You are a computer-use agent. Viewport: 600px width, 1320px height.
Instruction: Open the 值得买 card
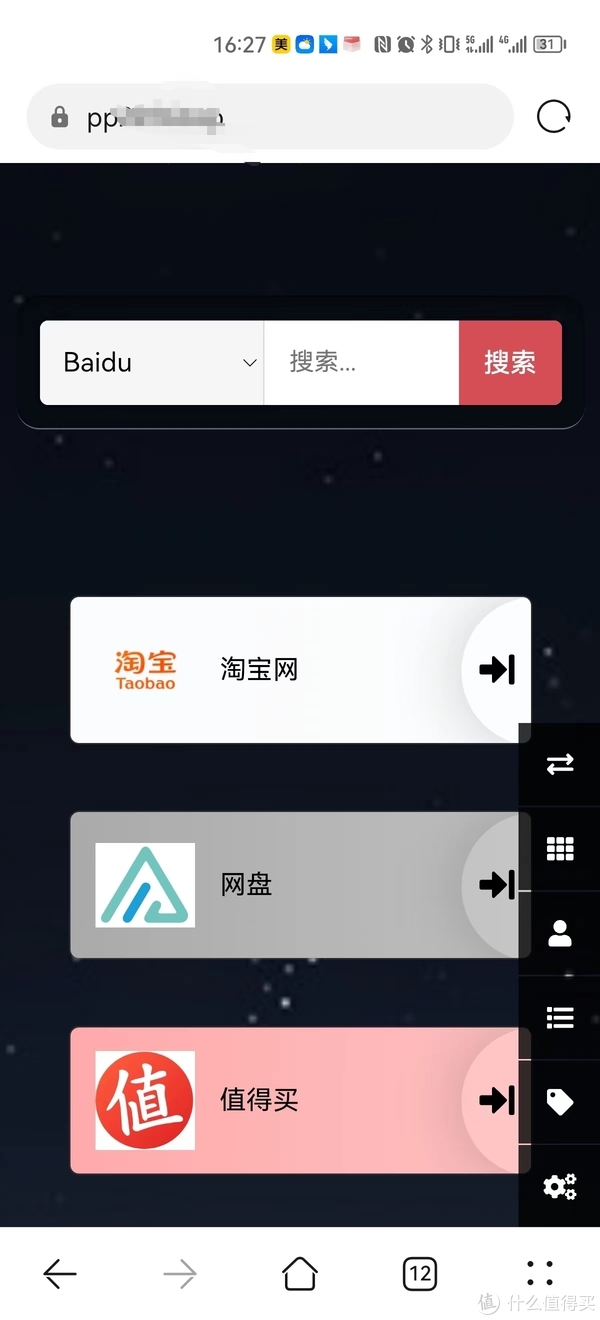pos(300,1100)
